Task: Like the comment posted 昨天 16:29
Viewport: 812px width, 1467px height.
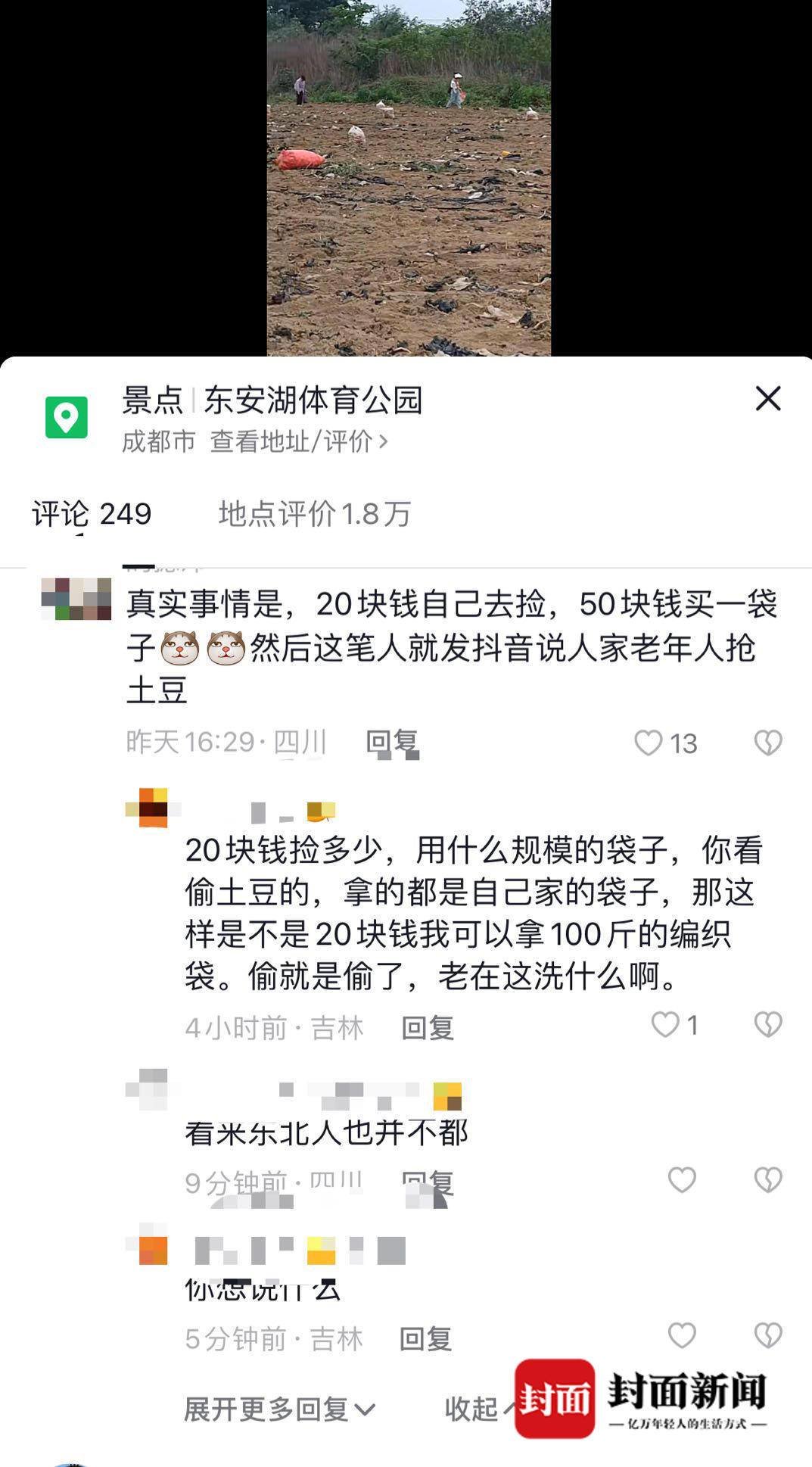Action: 649,743
